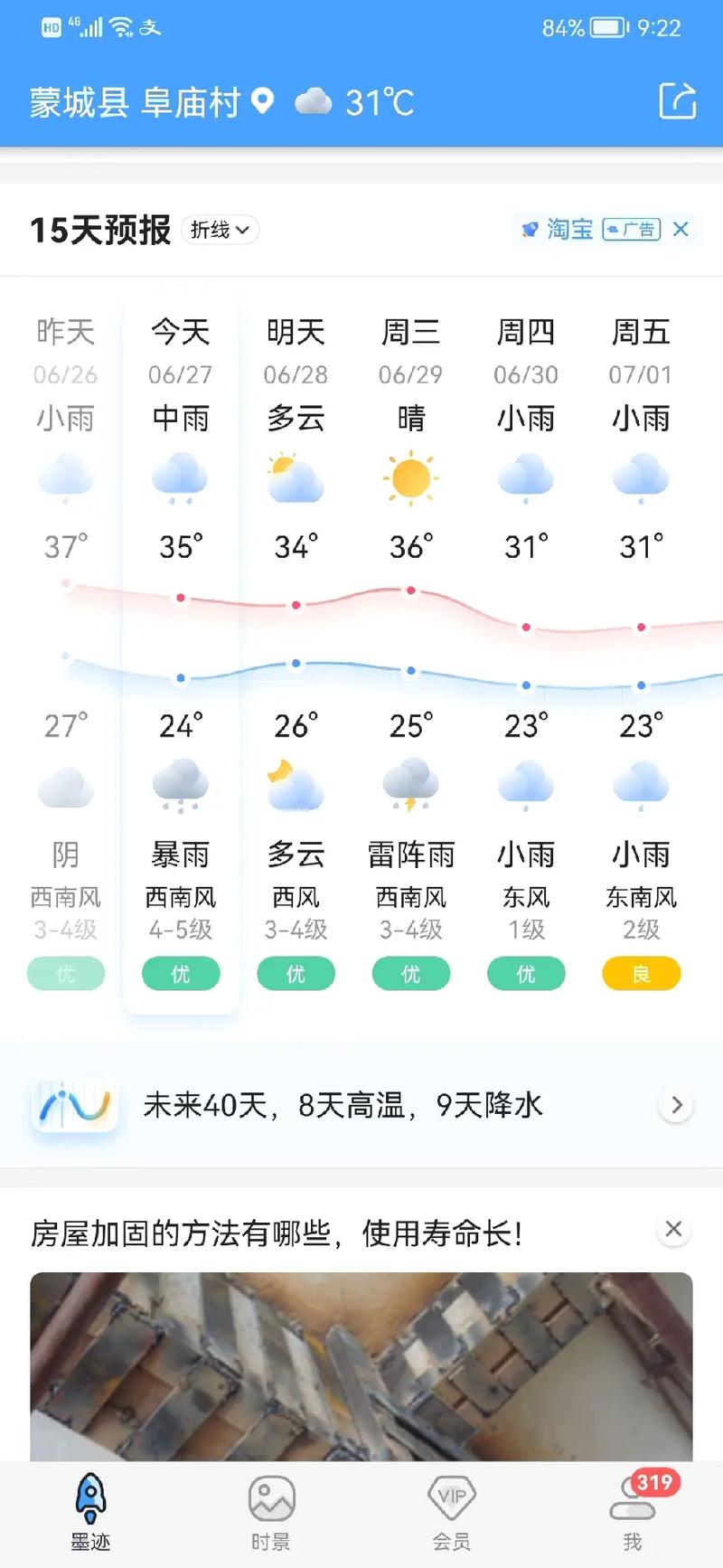Open the 折线 chart style dropdown
Viewport: 723px width, 1568px height.
[x=220, y=230]
